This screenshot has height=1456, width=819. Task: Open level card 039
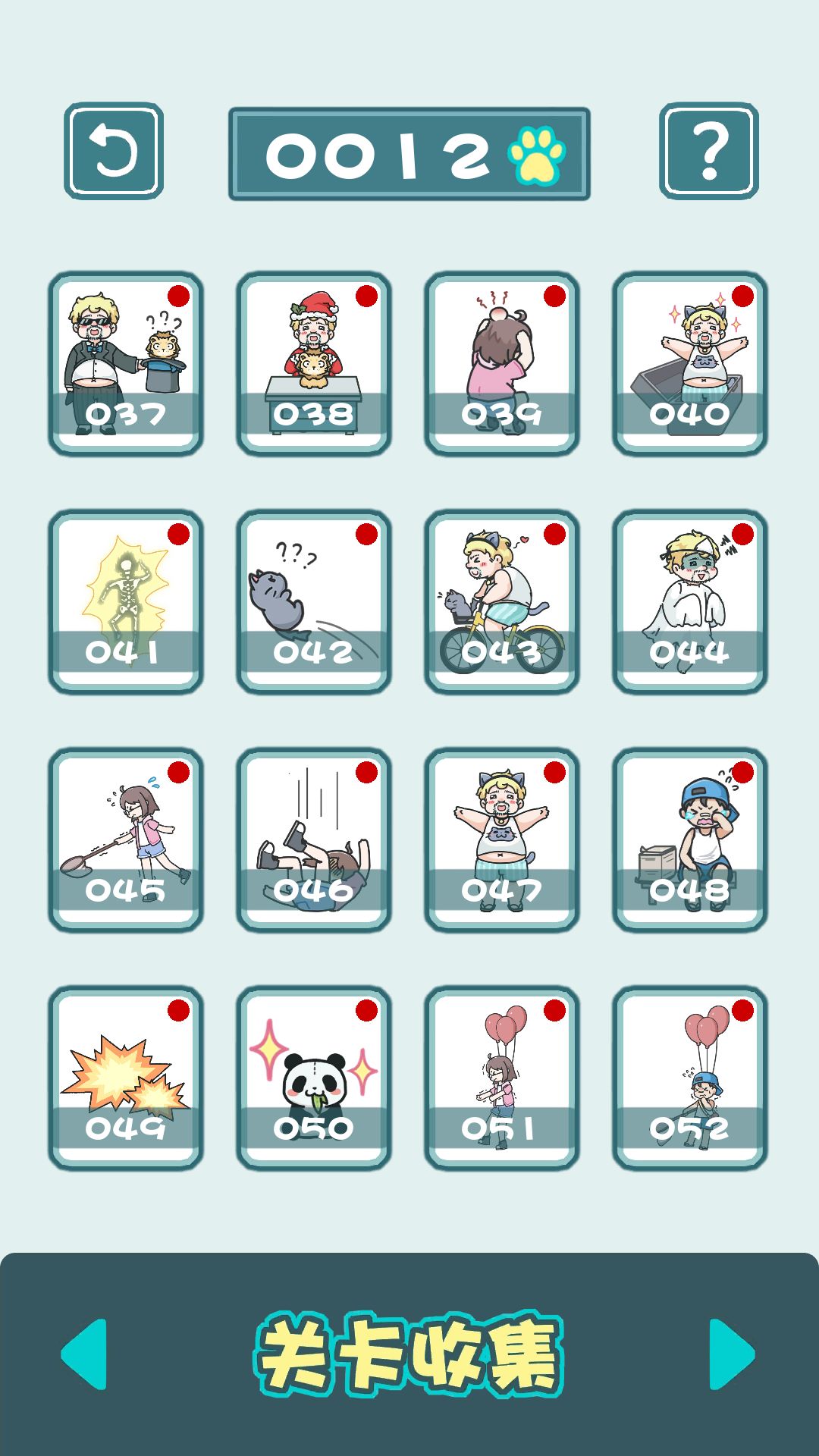tap(502, 364)
